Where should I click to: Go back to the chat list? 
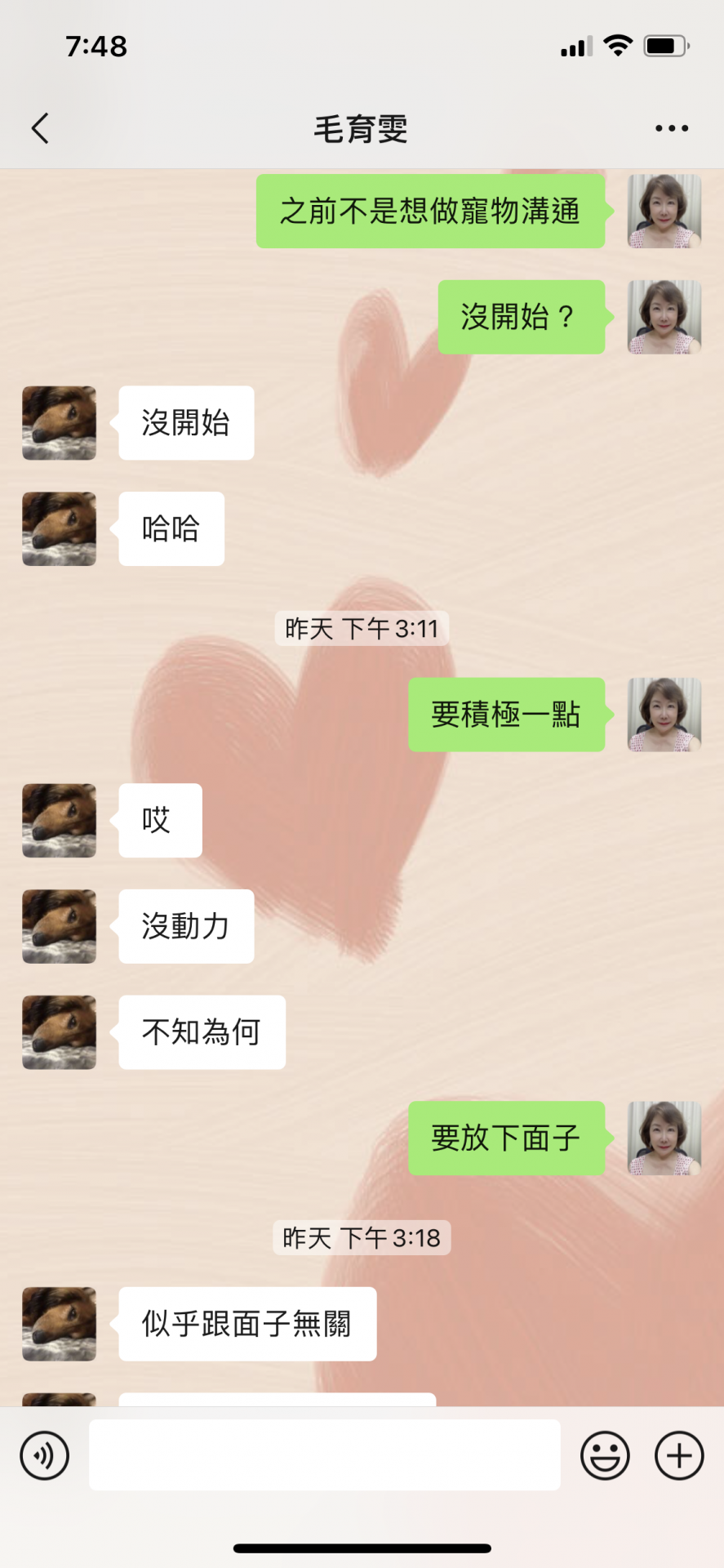point(40,128)
